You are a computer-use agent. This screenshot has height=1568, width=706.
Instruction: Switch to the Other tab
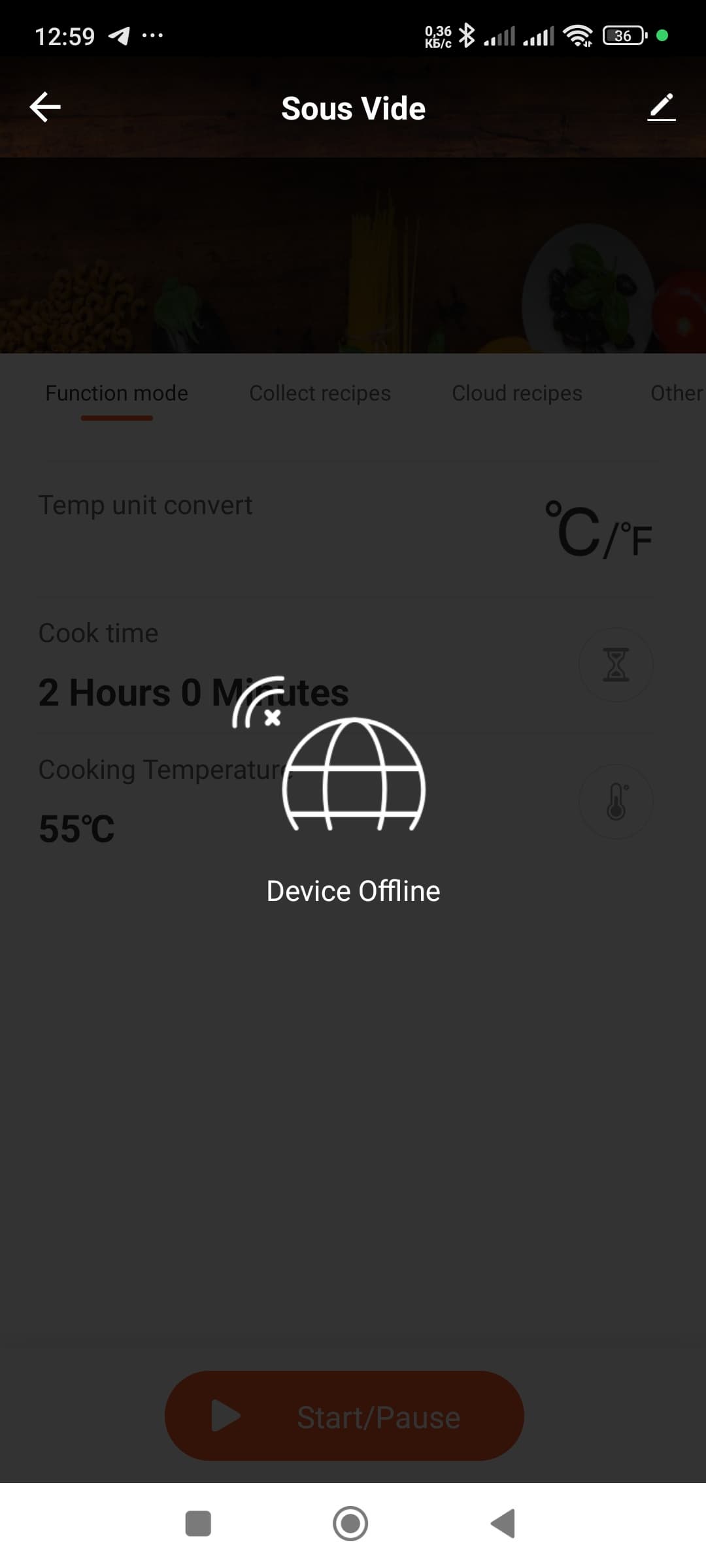[x=676, y=393]
